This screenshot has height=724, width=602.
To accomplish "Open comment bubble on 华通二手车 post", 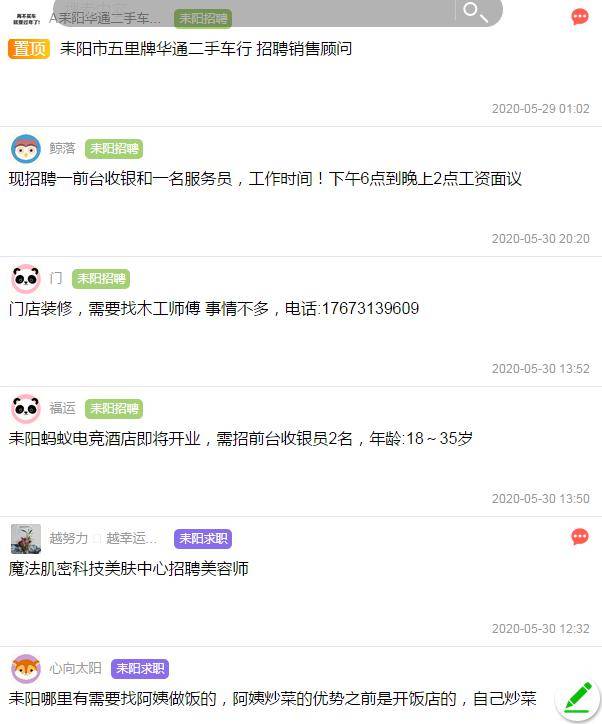I will 580,17.
